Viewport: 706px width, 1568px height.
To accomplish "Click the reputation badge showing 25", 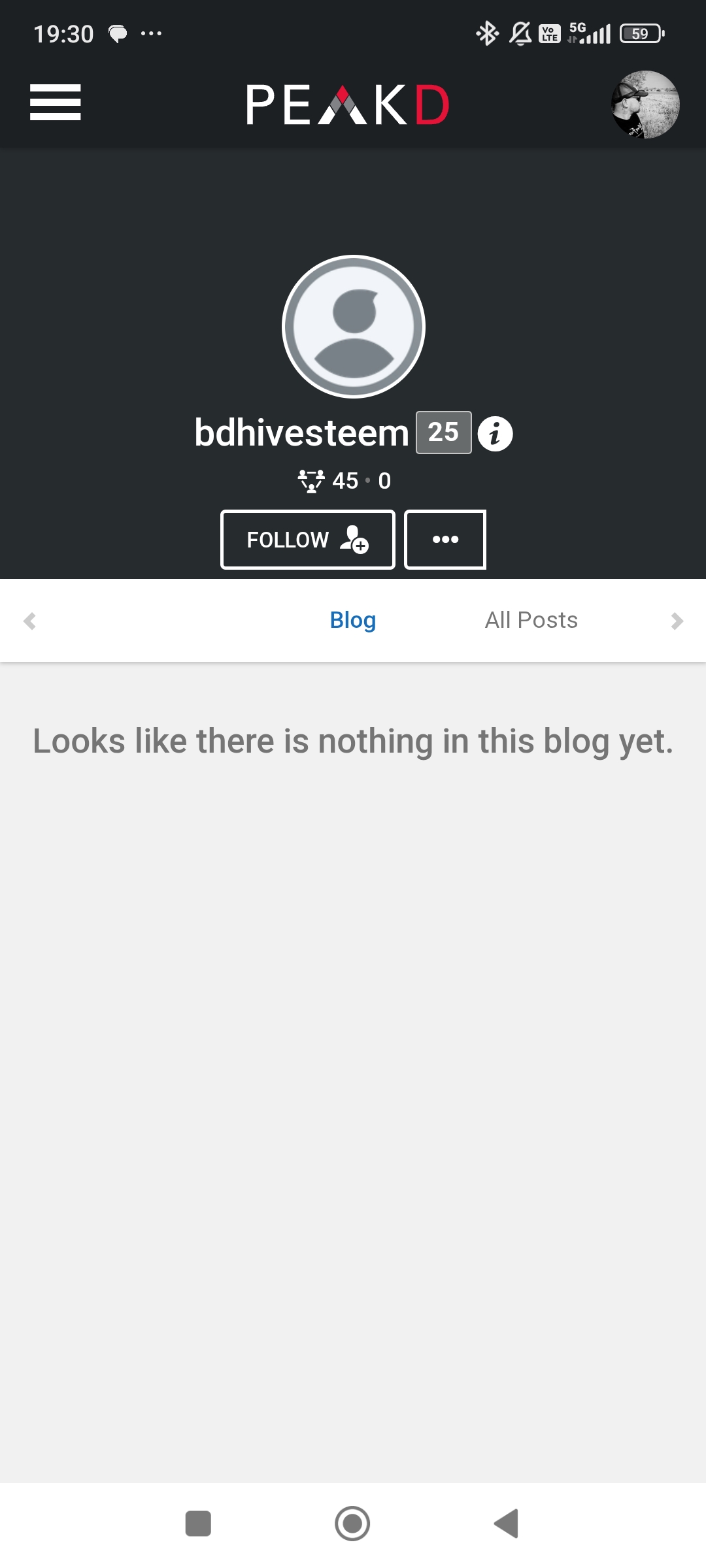I will pyautogui.click(x=443, y=431).
